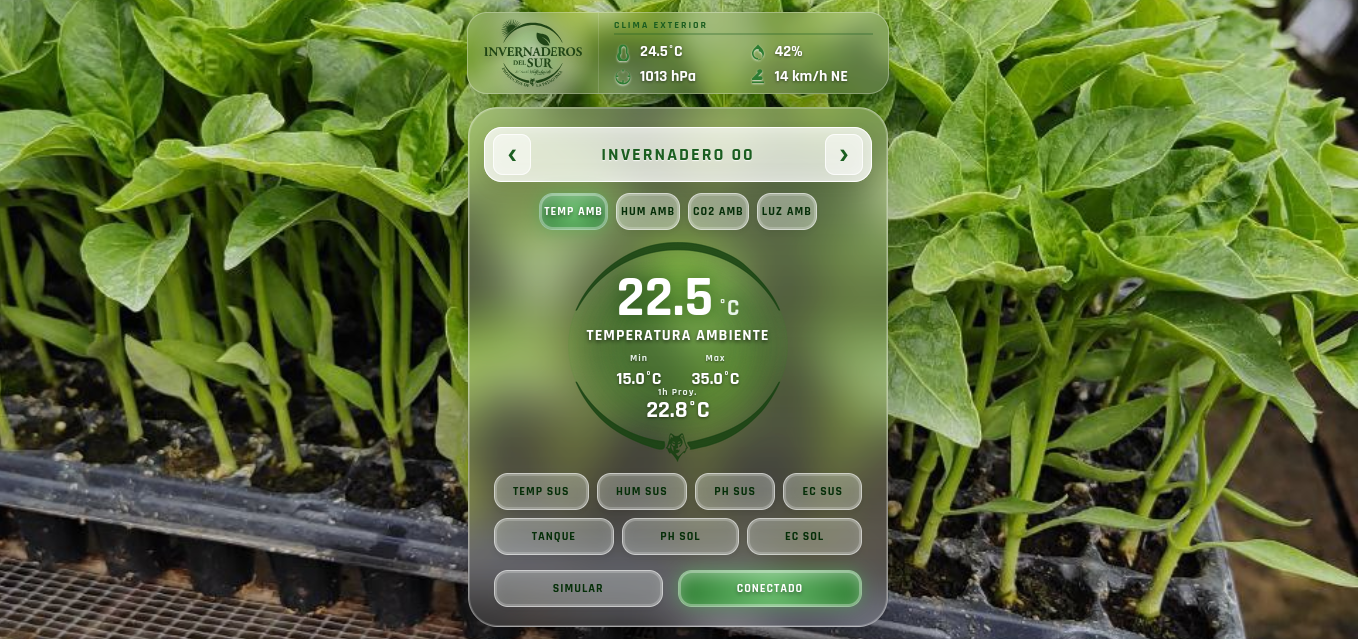1358x639 pixels.
Task: View the PH SUS reading
Action: pyautogui.click(x=734, y=491)
